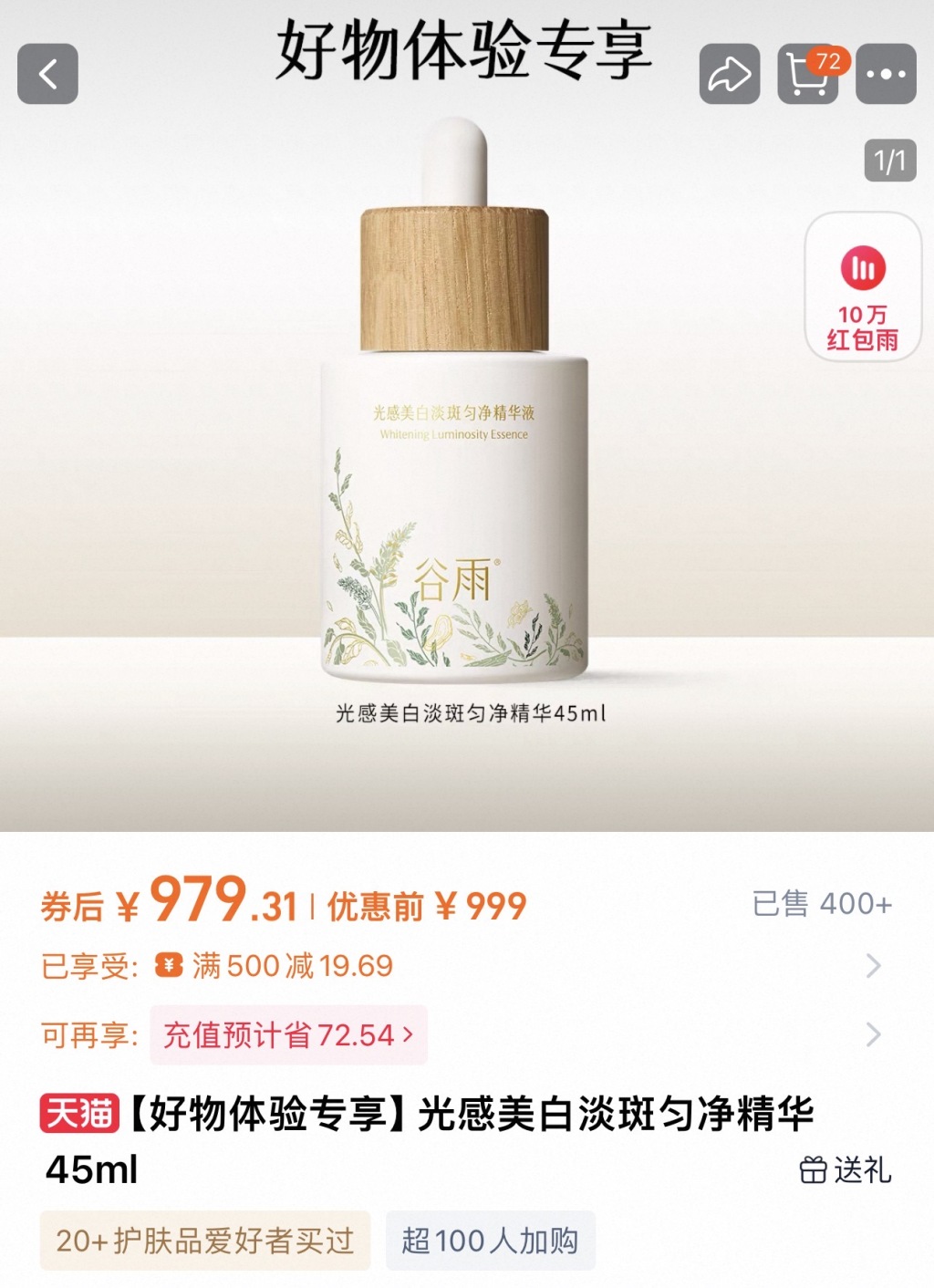
Task: Share this product
Action: point(729,74)
